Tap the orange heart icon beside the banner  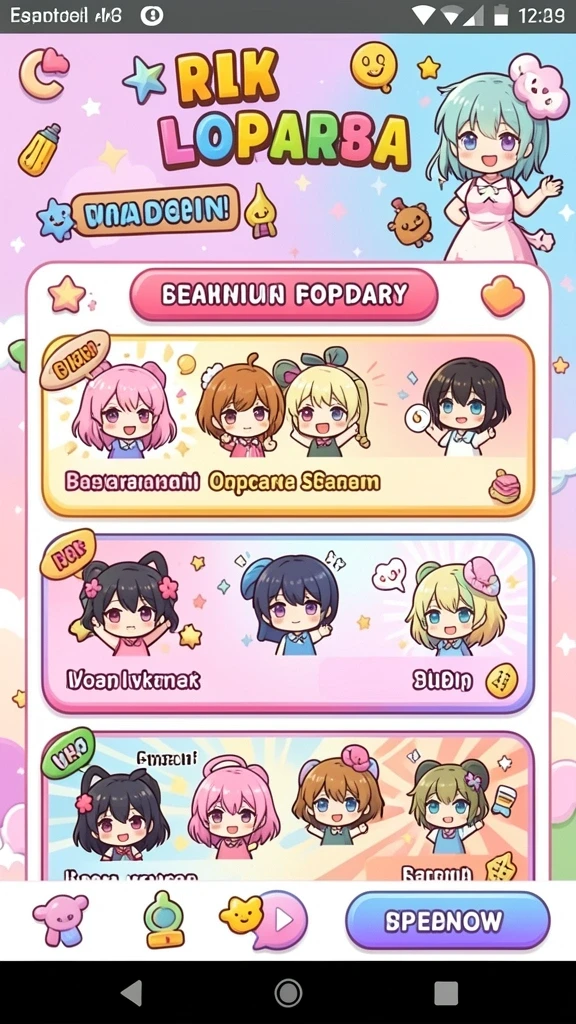(502, 296)
